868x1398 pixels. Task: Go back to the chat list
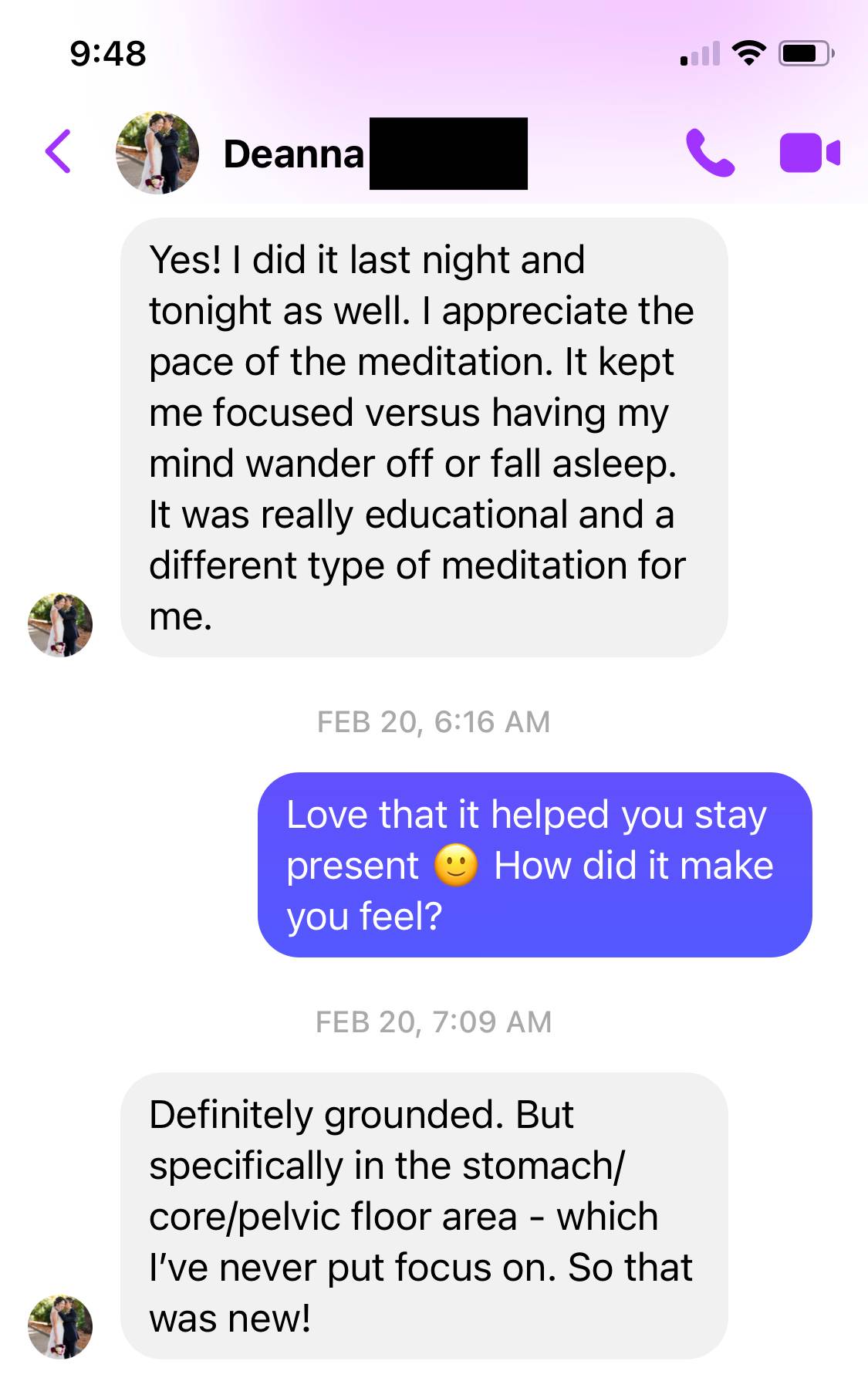tap(59, 152)
